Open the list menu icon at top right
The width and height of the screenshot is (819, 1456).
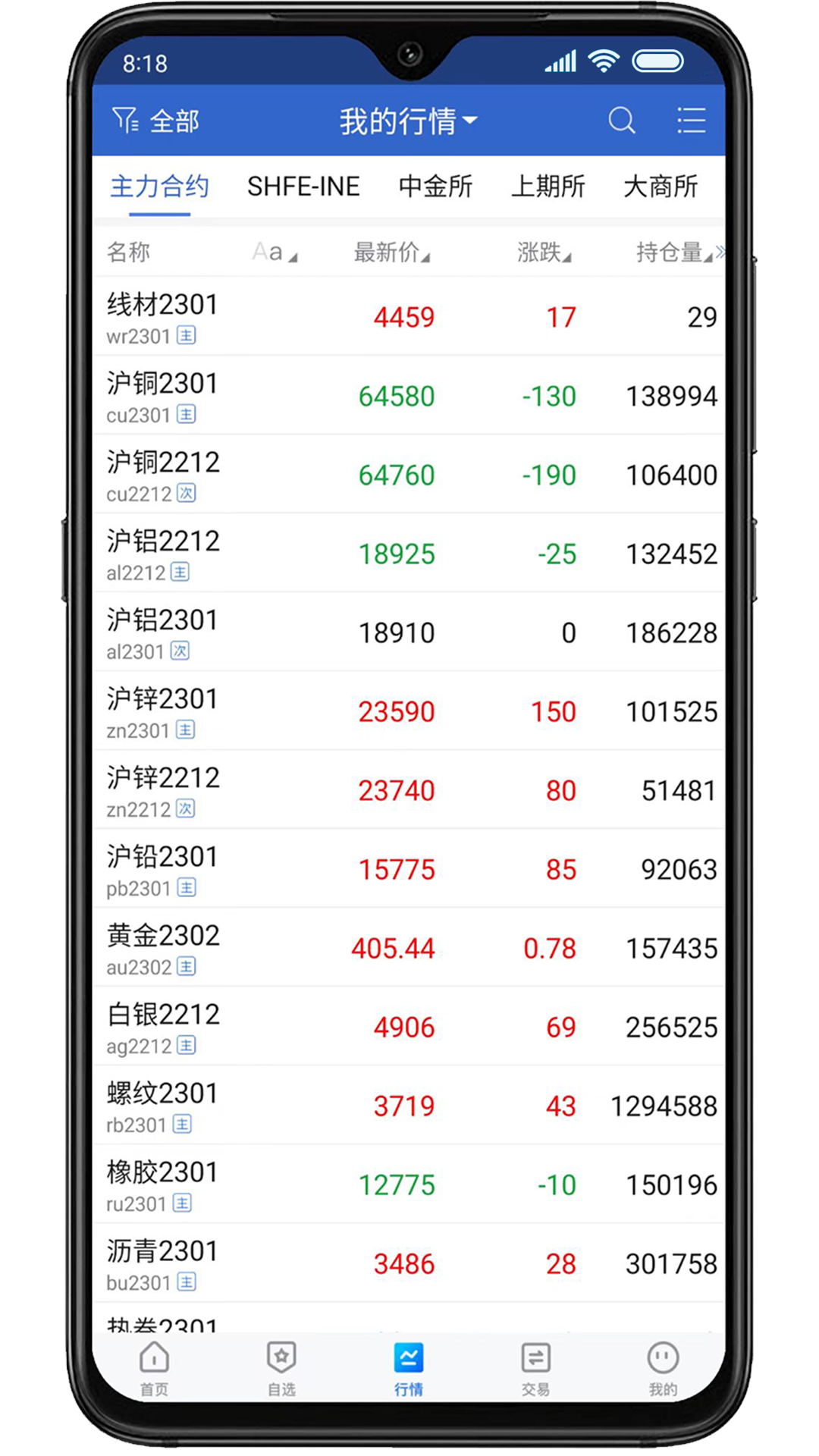click(691, 121)
